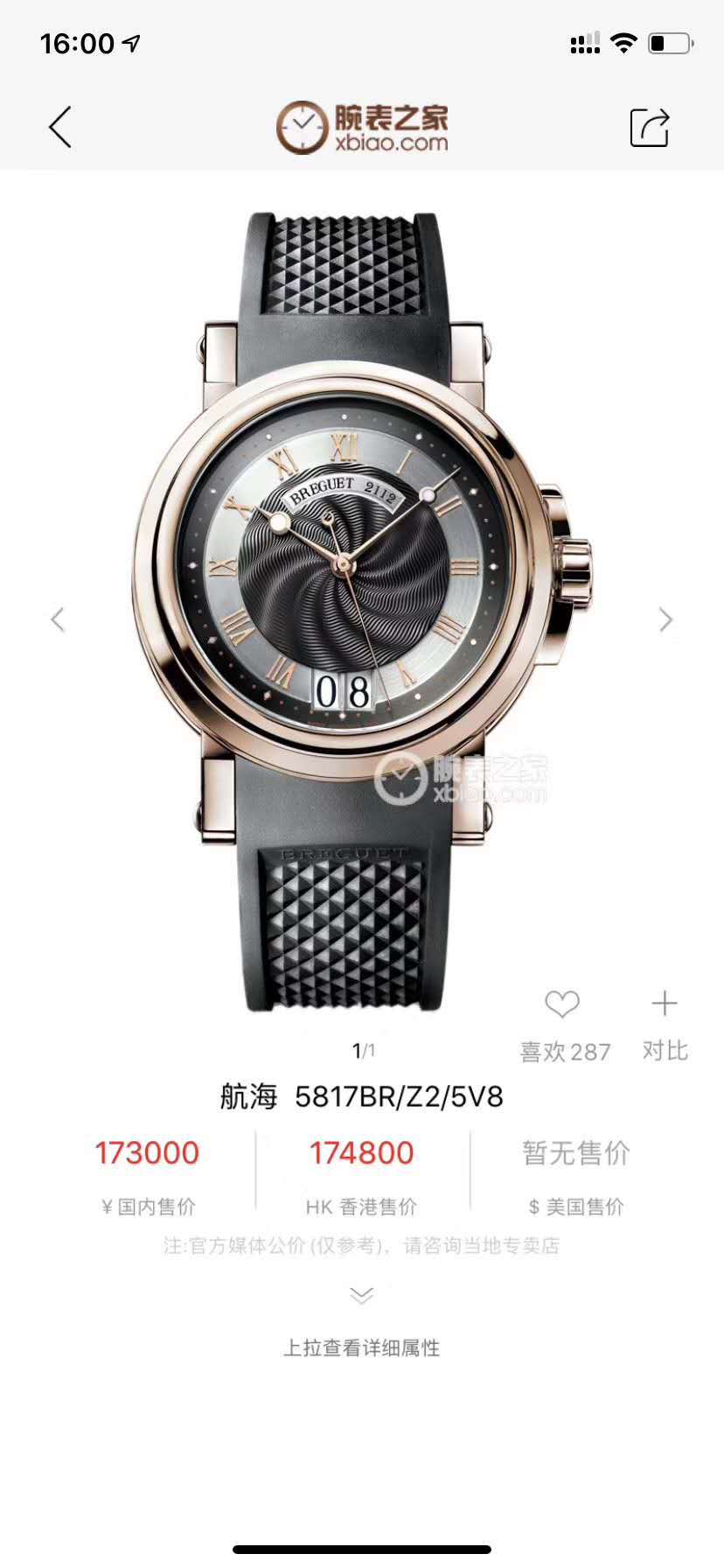Like this watch with the heart icon
Viewport: 724px width, 1568px height.
(562, 1004)
